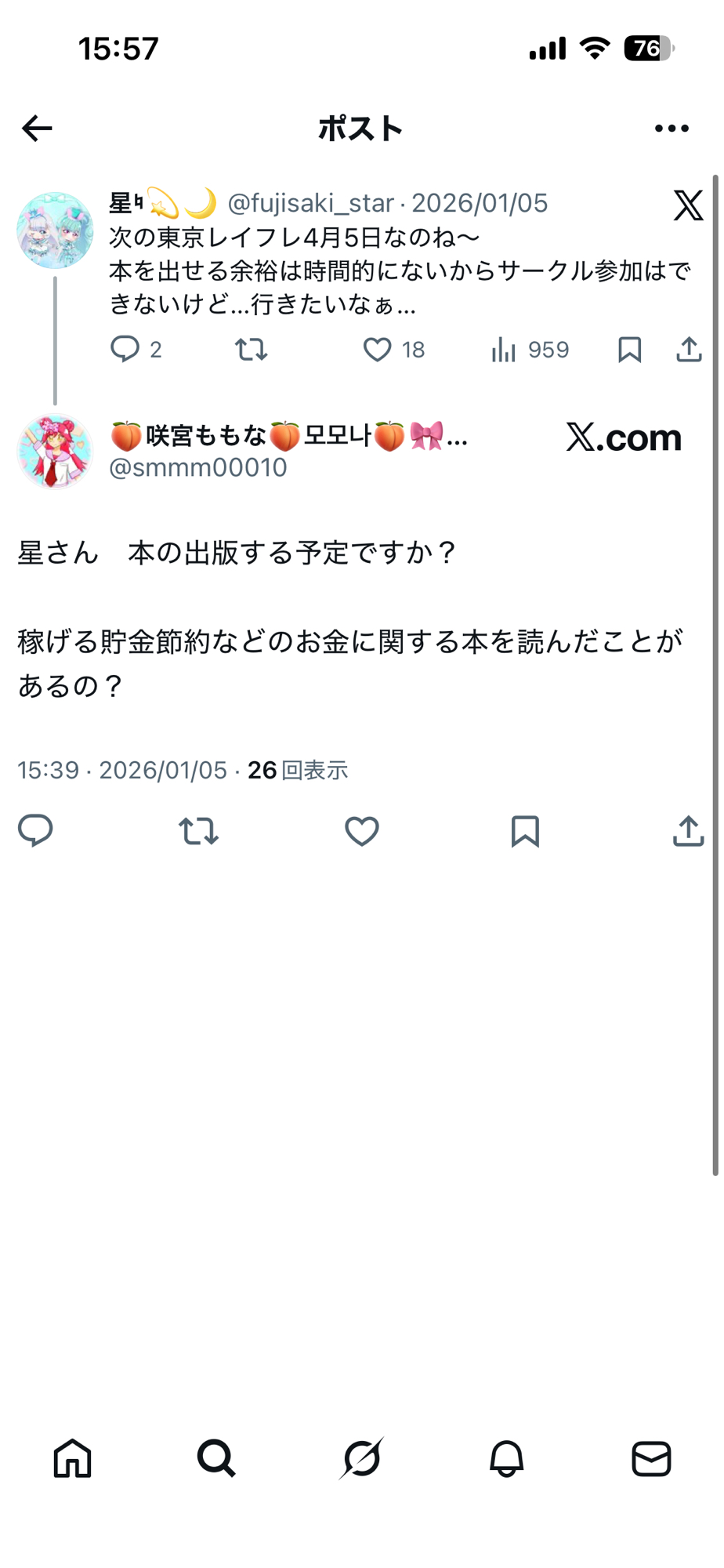Repost 咲宮ももな's post
This screenshot has height=1568, width=724.
click(x=198, y=831)
